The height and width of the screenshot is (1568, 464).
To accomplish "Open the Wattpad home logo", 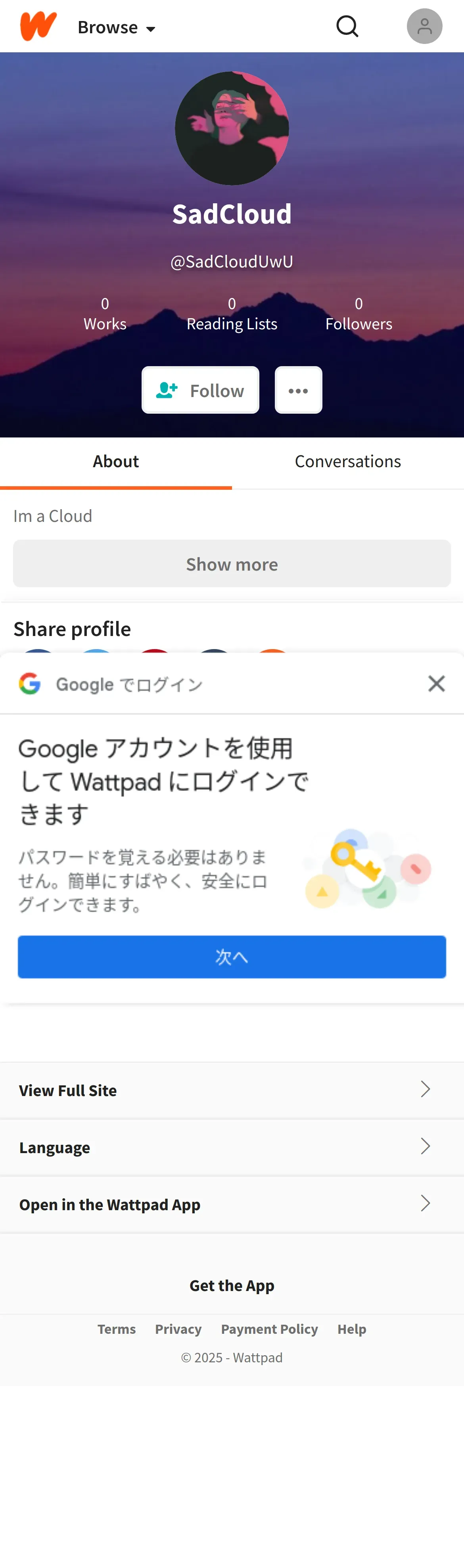I will click(38, 26).
